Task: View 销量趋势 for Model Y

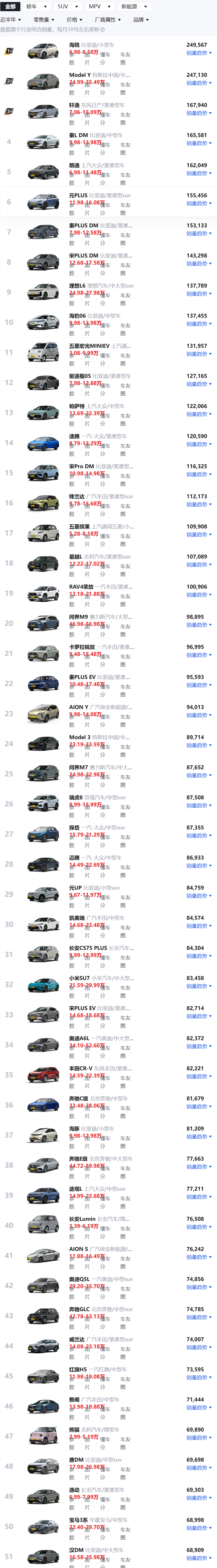Action: click(x=198, y=83)
